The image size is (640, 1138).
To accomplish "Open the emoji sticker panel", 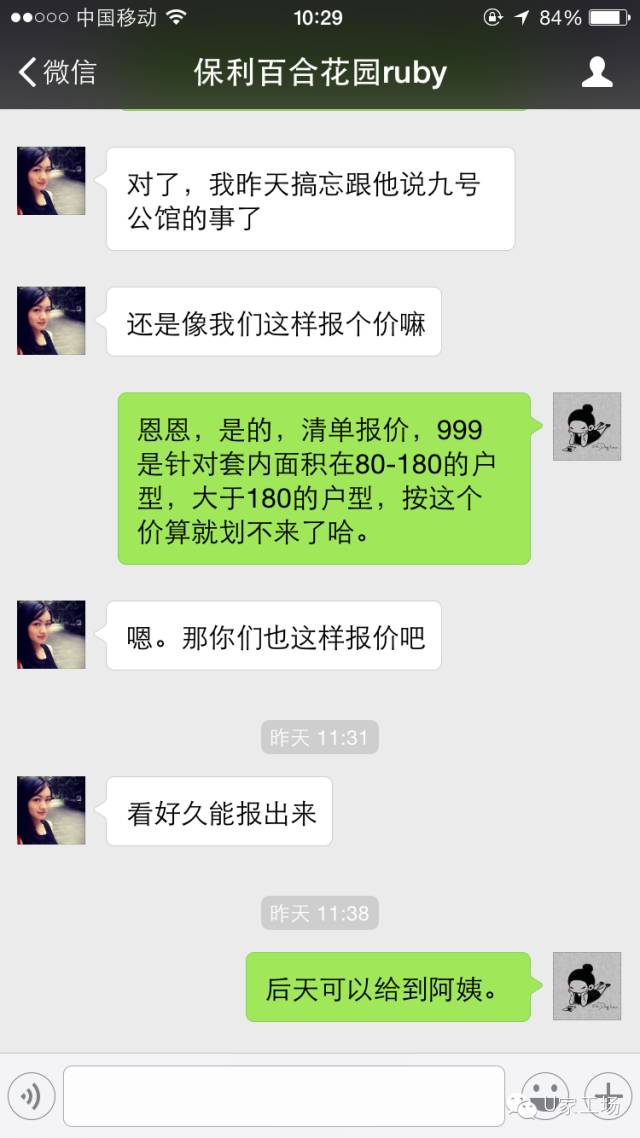I will tap(545, 1095).
